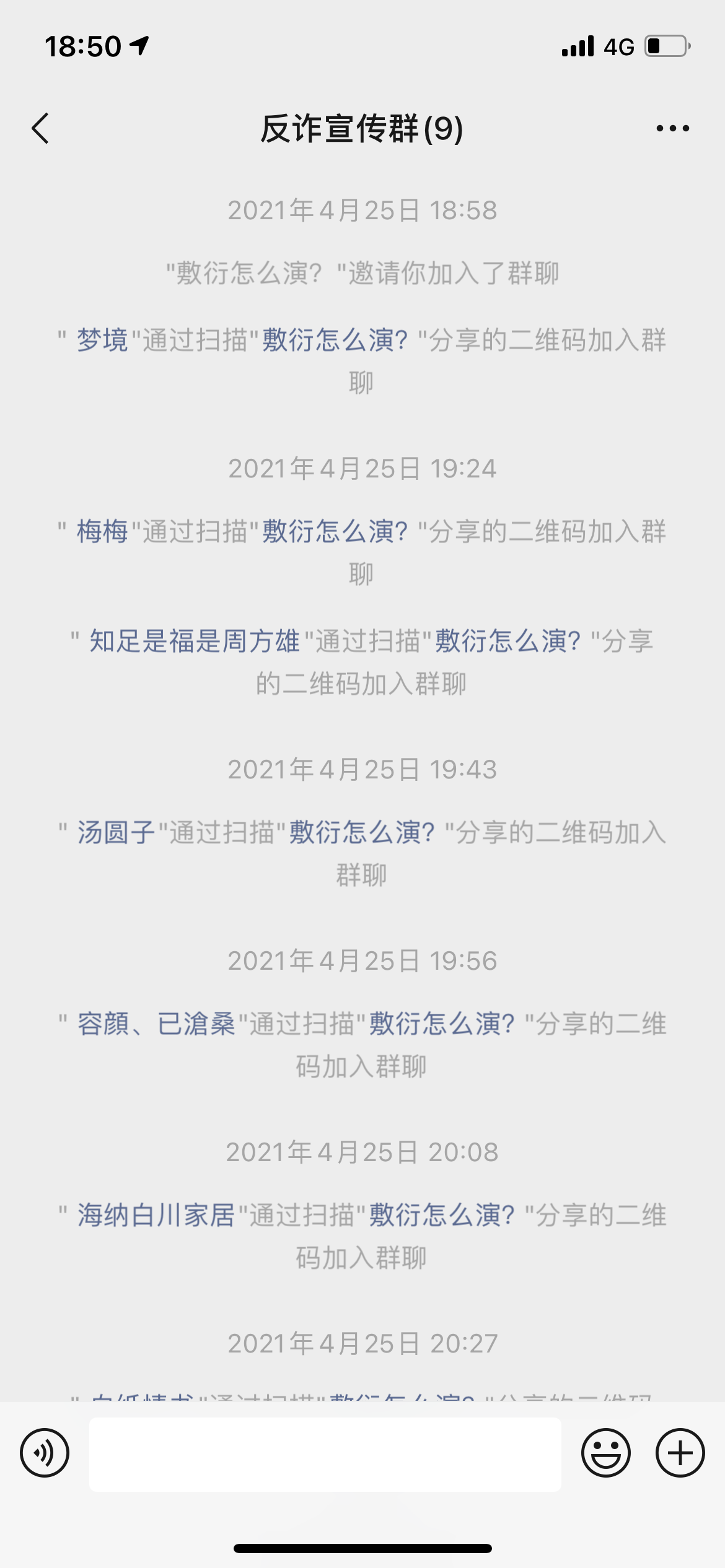This screenshot has height=1568, width=725.
Task: Focus the message text field
Action: click(x=325, y=1453)
